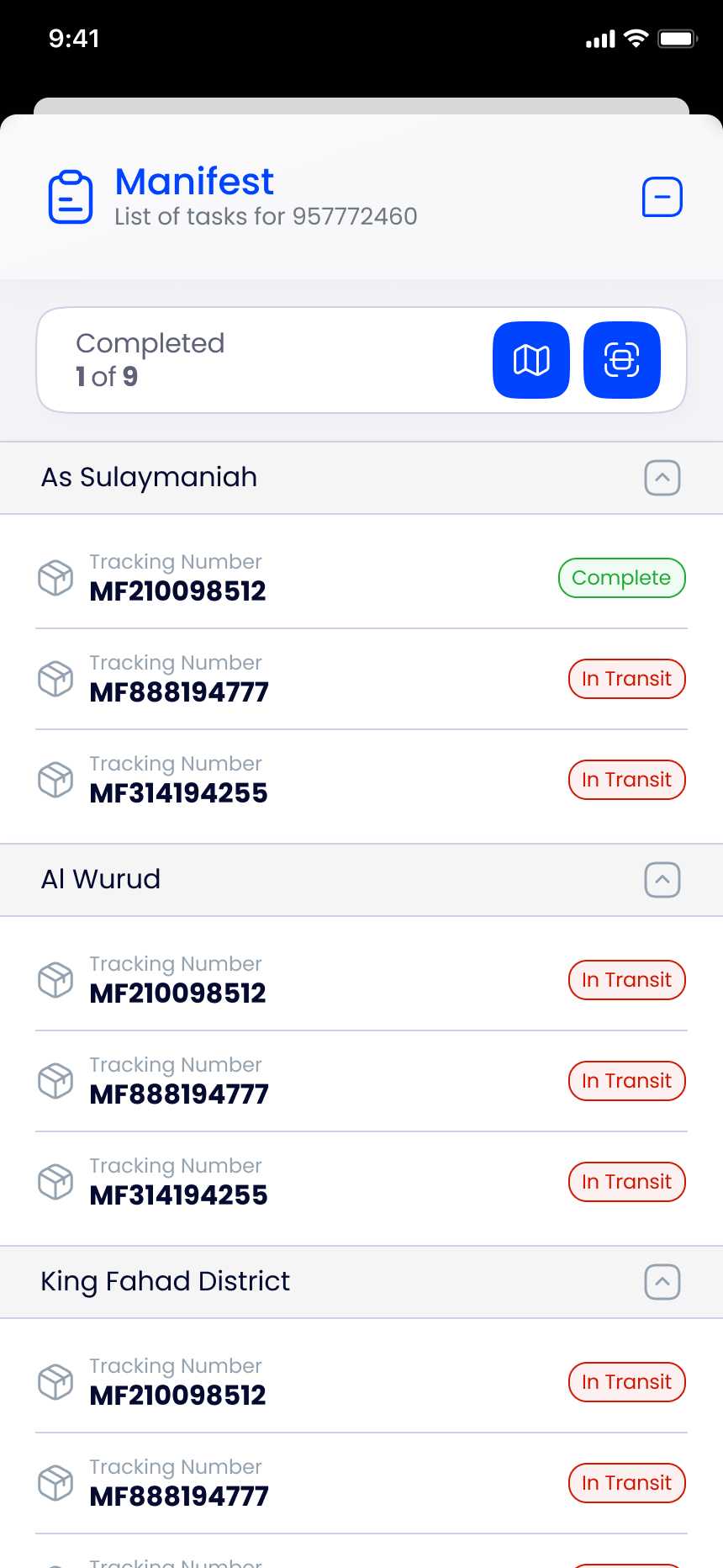View MF314194255 under Al Wurud
This screenshot has width=723, height=1568.
[361, 1182]
